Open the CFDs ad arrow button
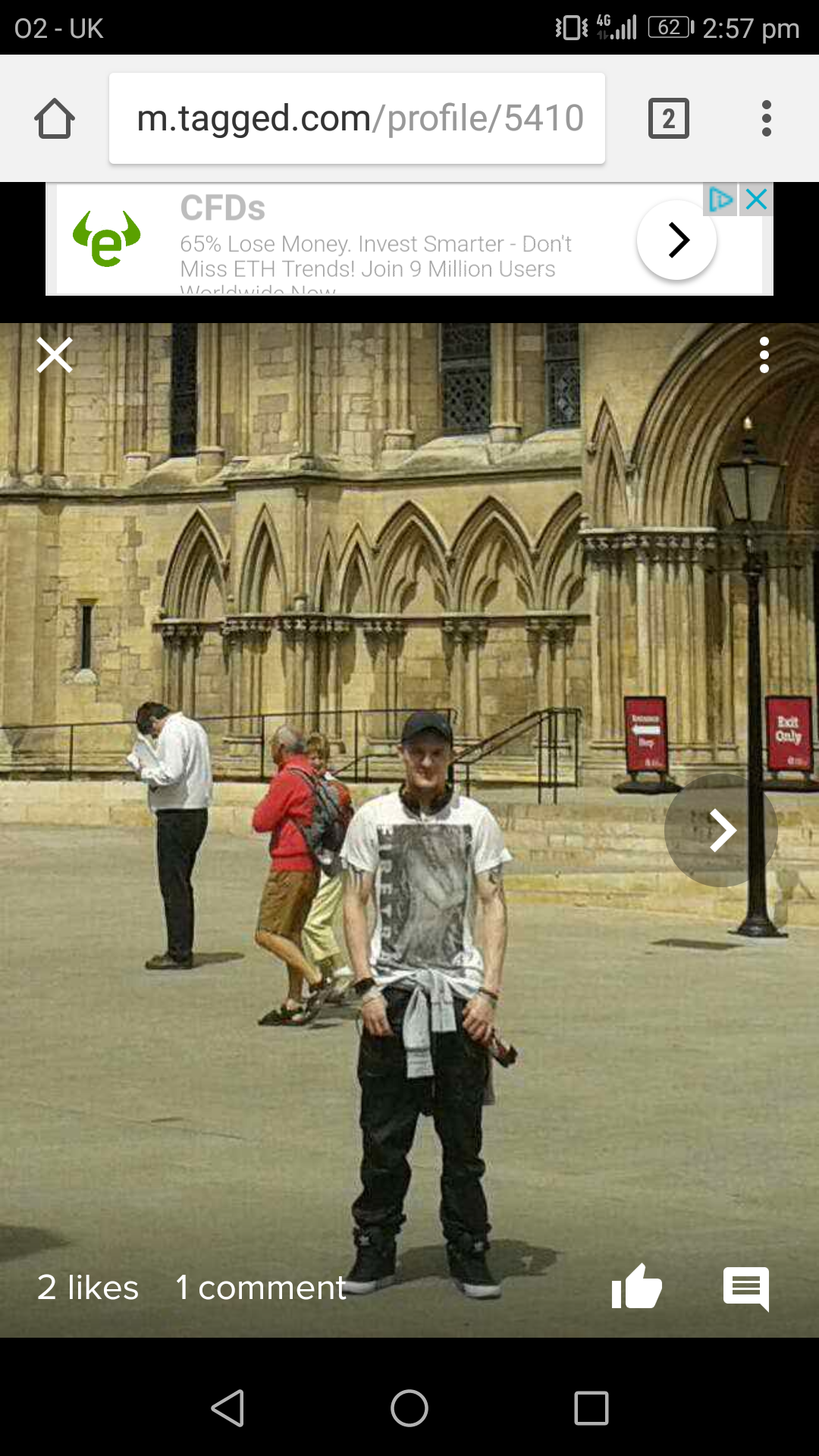 tap(676, 240)
